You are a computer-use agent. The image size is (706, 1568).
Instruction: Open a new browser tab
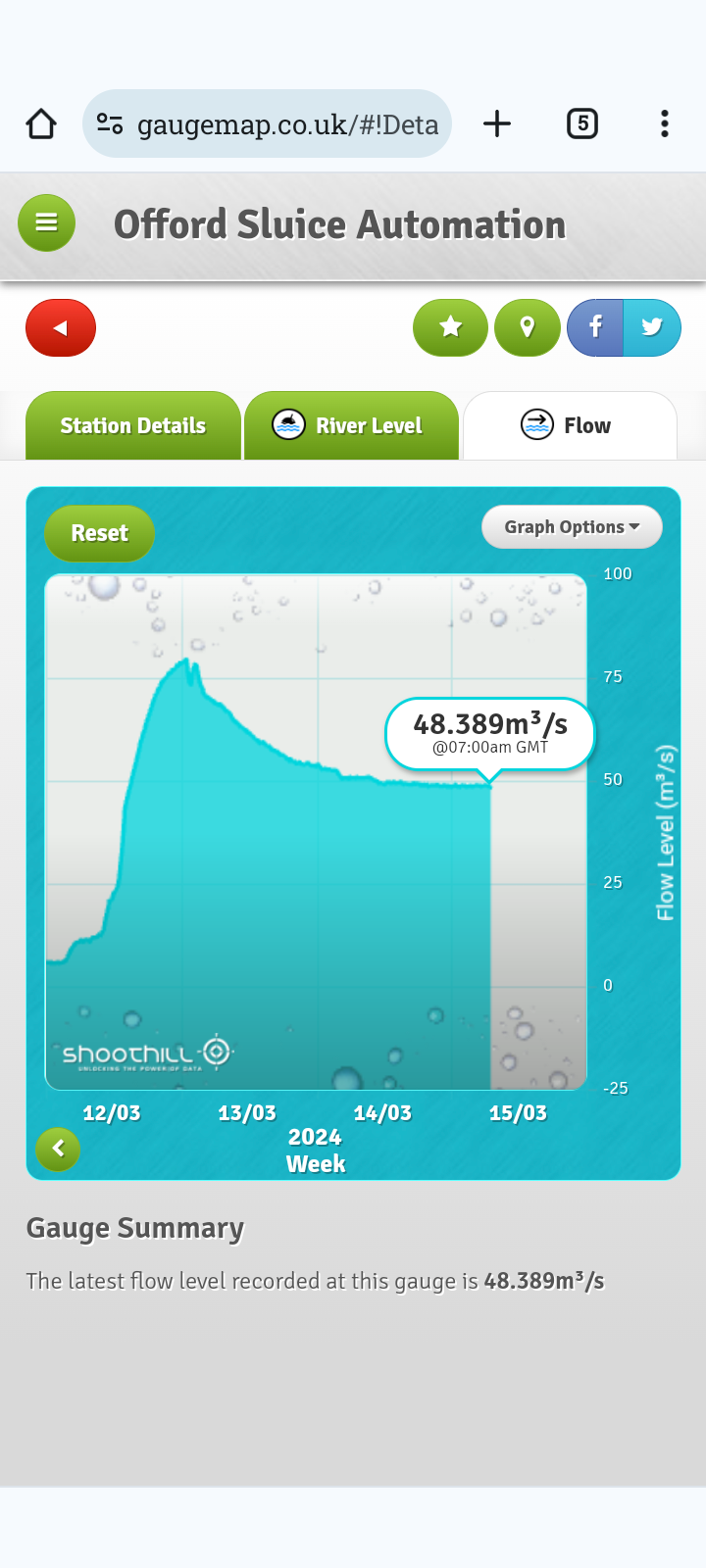(x=497, y=123)
